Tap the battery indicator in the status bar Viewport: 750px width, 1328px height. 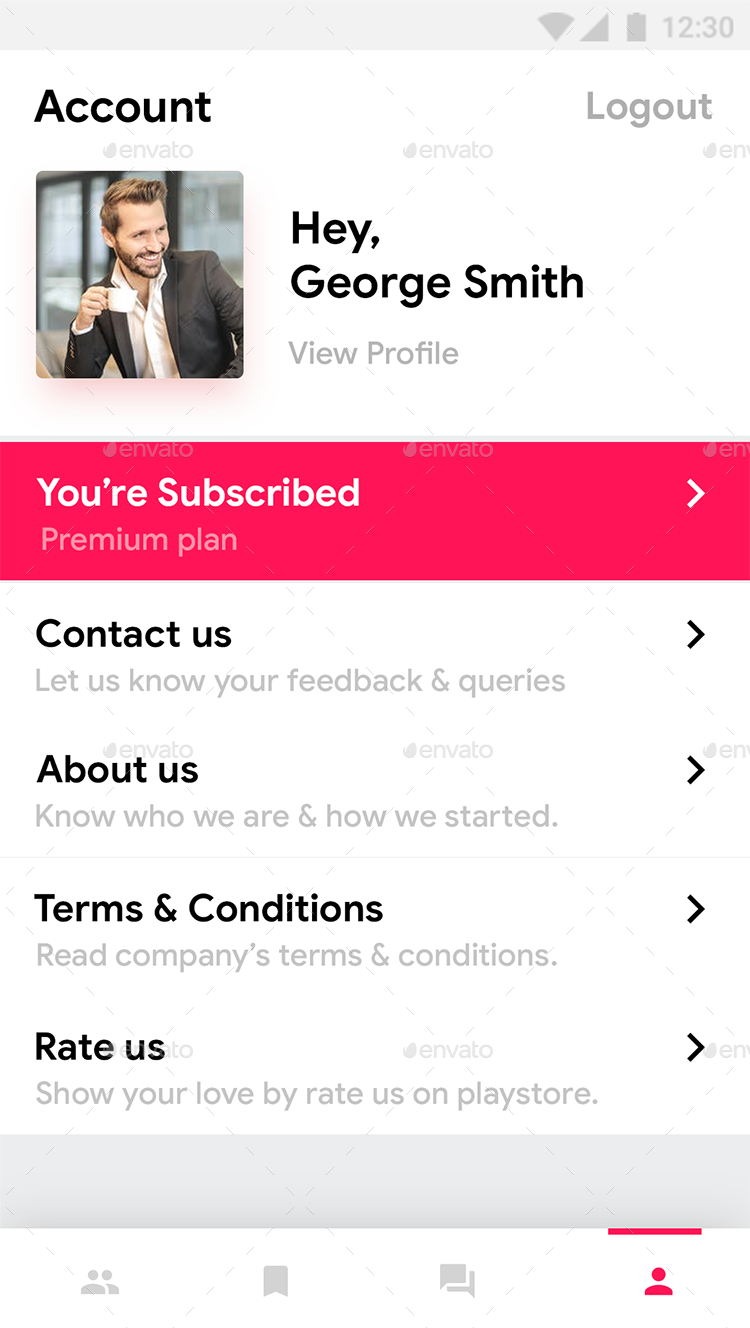pyautogui.click(x=637, y=27)
